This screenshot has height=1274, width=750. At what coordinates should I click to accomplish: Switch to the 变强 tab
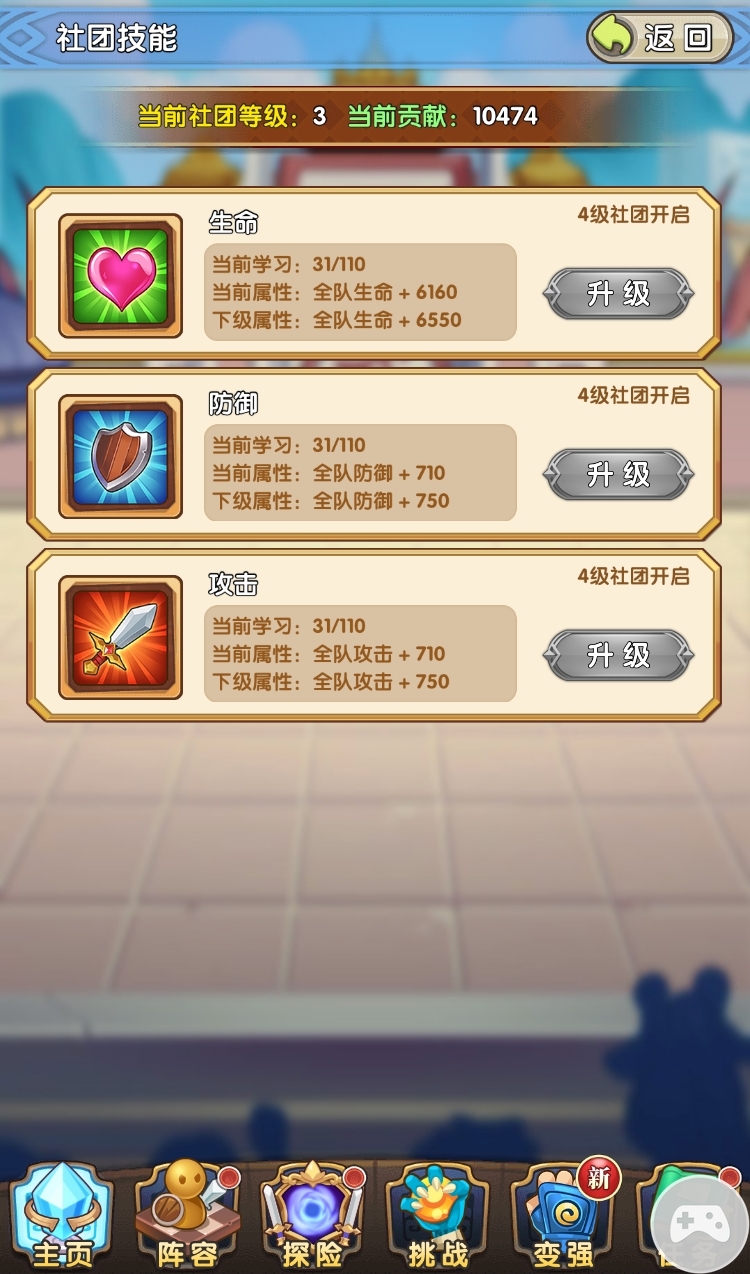(563, 1217)
